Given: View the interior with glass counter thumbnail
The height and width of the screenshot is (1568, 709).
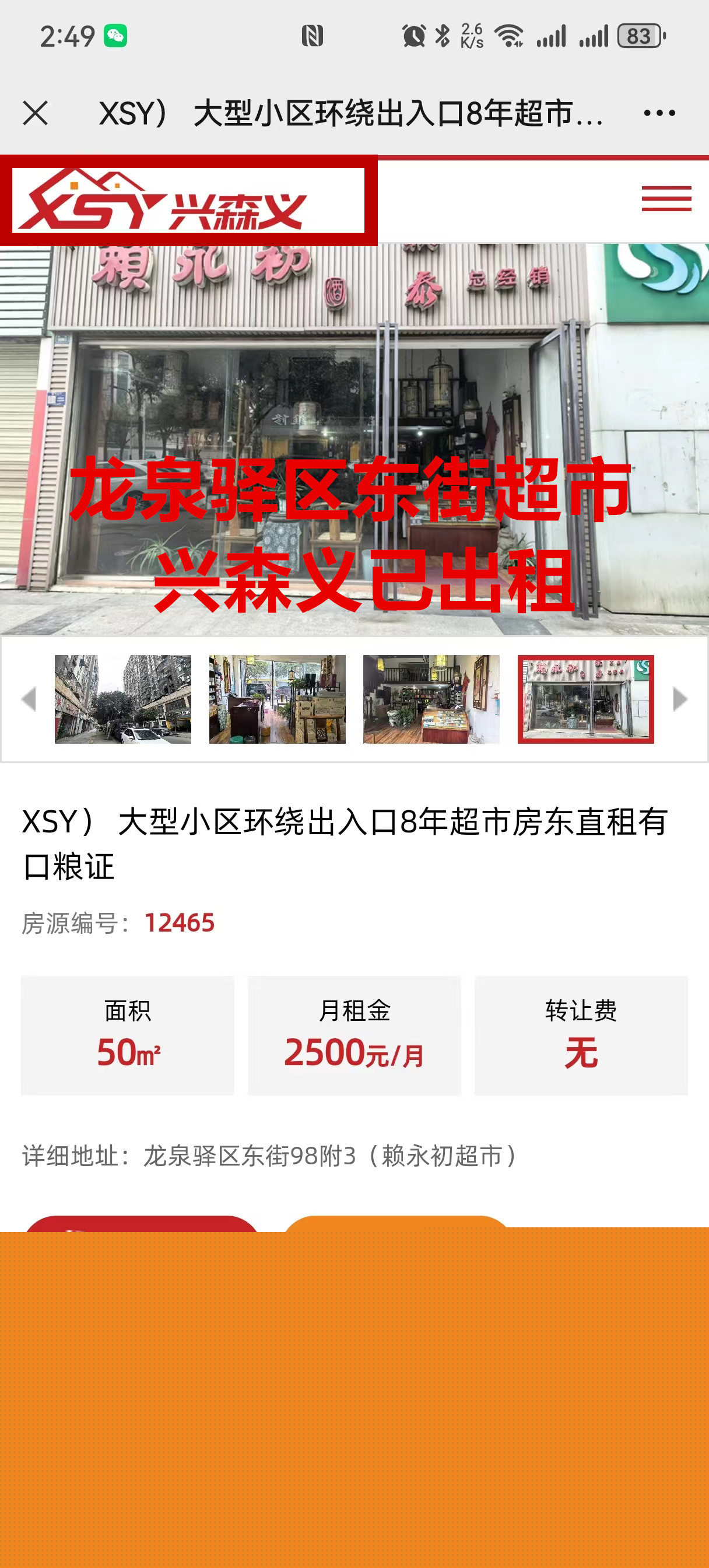Looking at the screenshot, I should click(431, 699).
